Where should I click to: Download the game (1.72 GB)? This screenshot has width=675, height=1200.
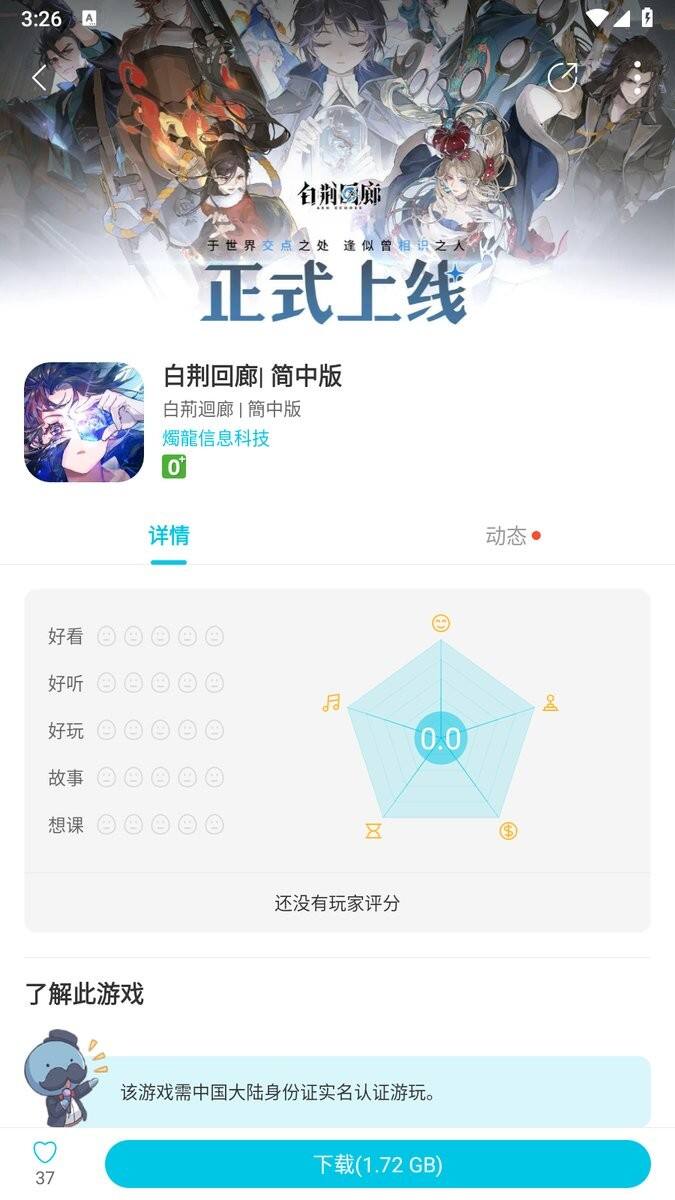(377, 1164)
